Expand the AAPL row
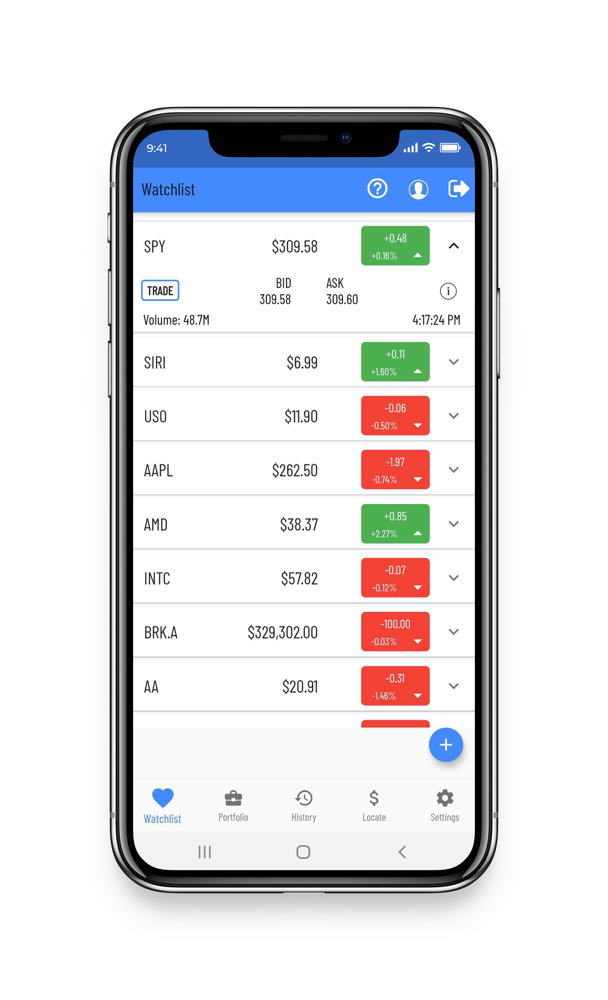608x1000 pixels. tap(454, 470)
